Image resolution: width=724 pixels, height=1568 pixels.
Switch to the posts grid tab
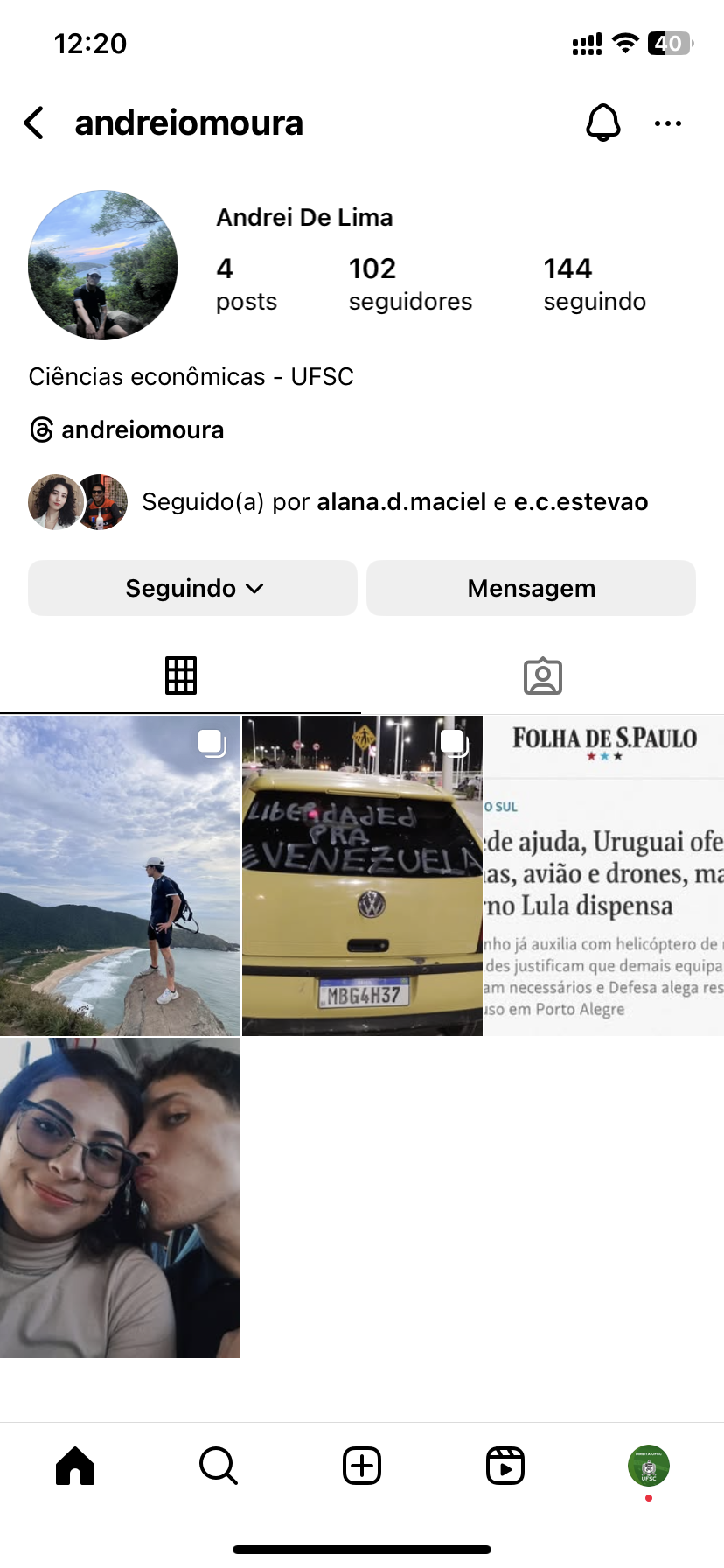point(181,675)
